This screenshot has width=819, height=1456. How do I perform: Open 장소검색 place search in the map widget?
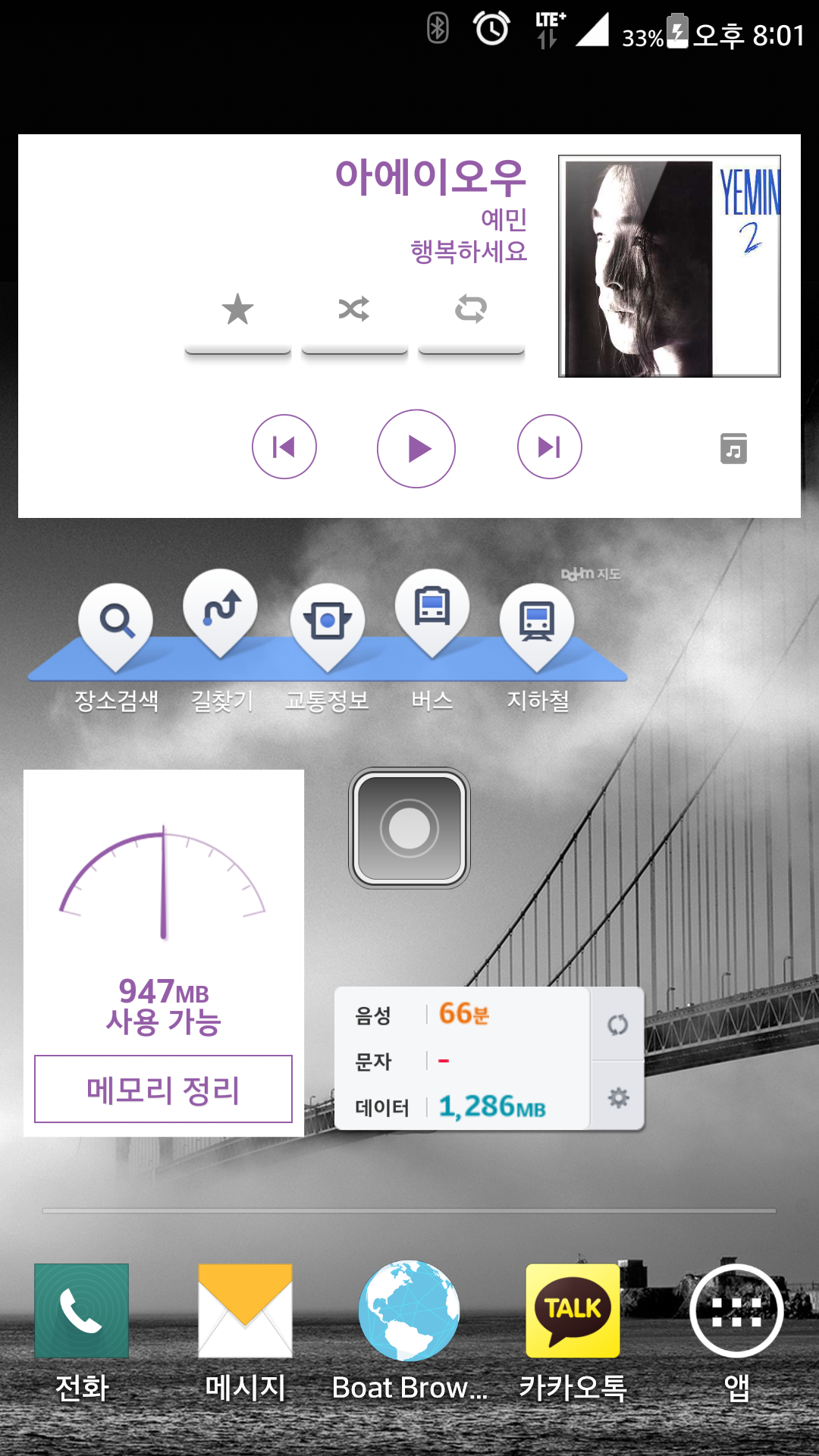tap(116, 623)
